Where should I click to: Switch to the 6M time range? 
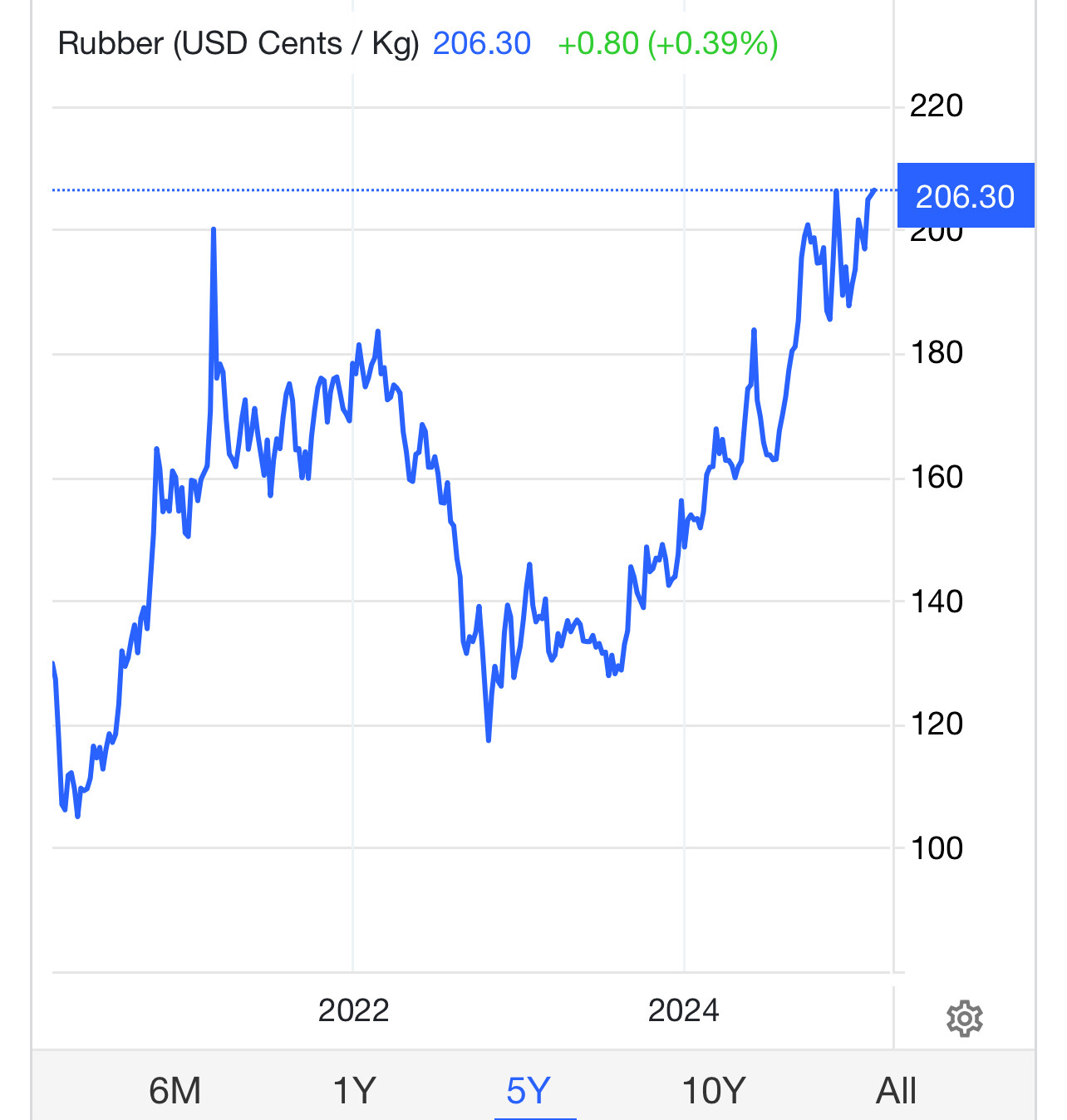point(175,1090)
